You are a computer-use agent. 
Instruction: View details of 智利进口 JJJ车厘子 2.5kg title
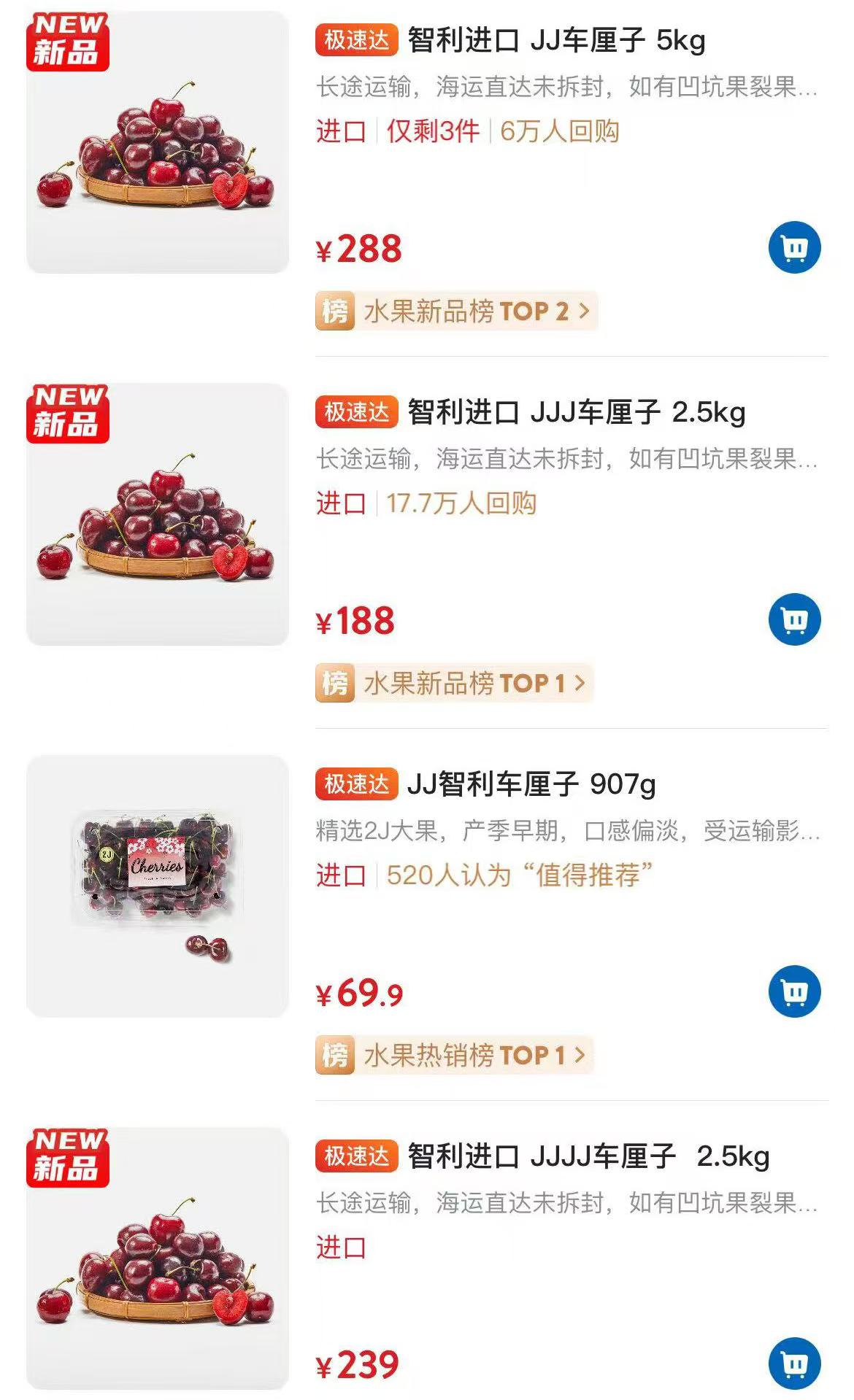click(x=576, y=413)
